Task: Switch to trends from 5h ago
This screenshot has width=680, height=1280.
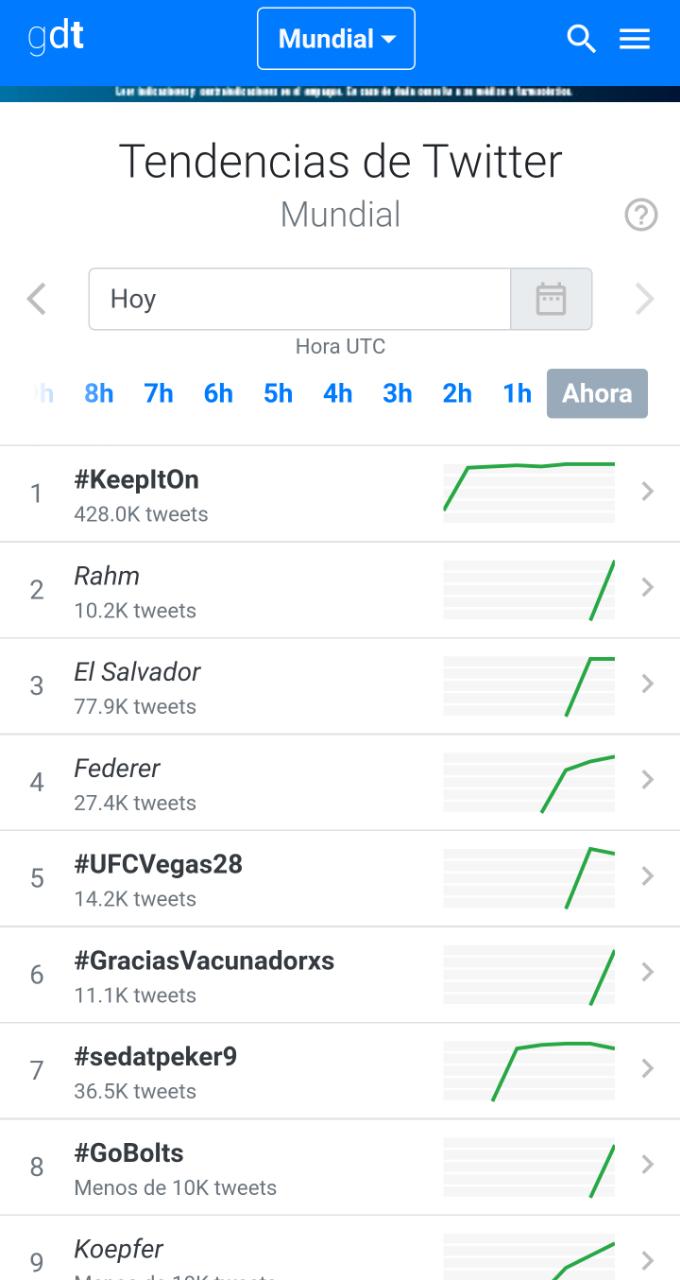Action: (x=278, y=394)
